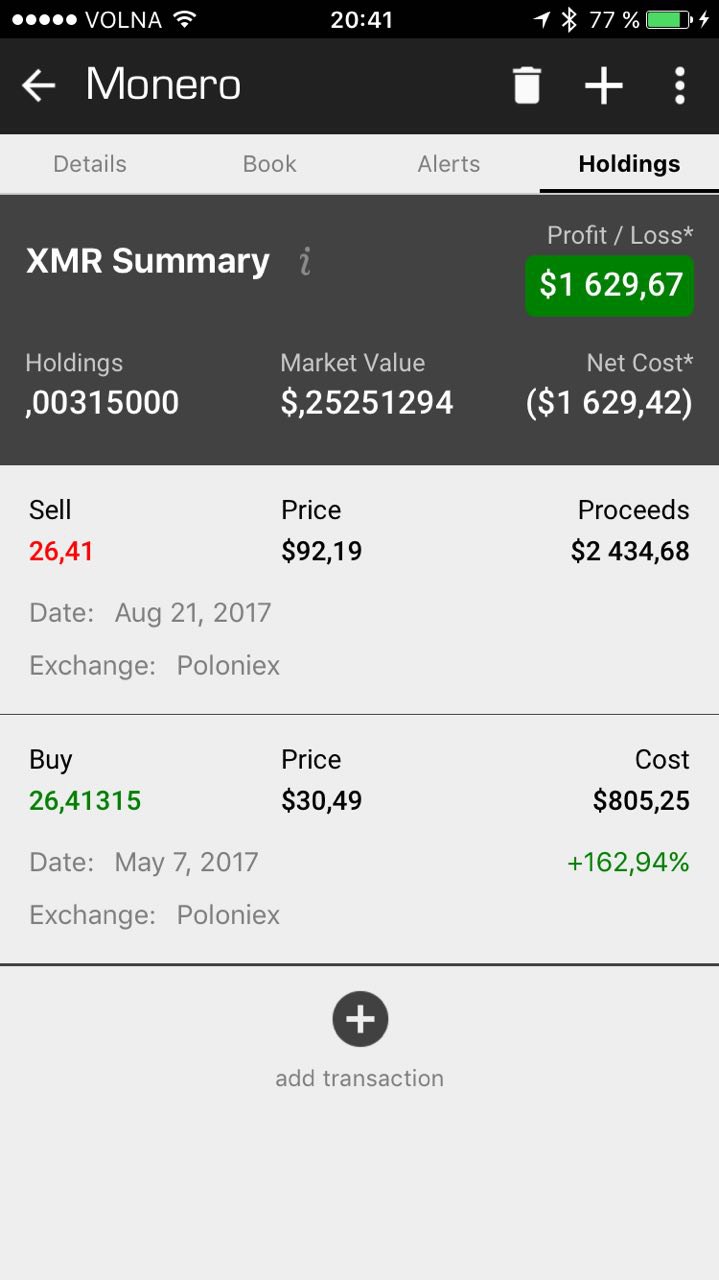719x1280 pixels.
Task: Show info about the XMR Summary
Action: pos(306,262)
